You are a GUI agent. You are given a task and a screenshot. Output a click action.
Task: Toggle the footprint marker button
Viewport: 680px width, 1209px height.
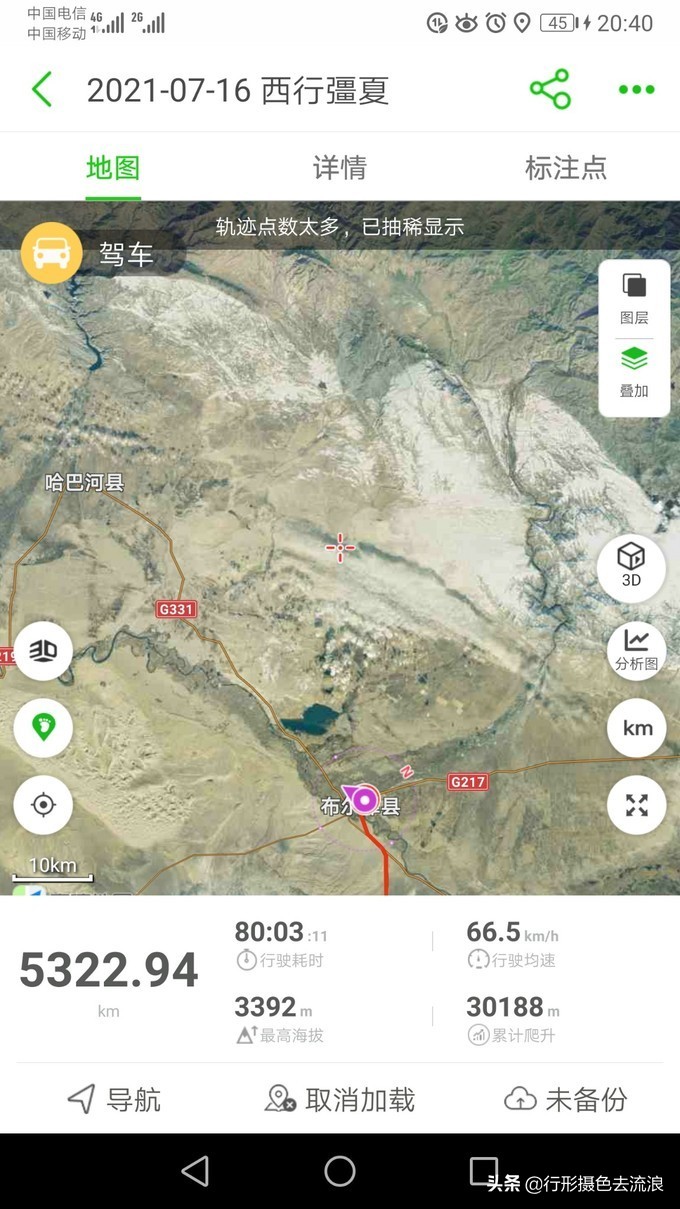point(43,727)
